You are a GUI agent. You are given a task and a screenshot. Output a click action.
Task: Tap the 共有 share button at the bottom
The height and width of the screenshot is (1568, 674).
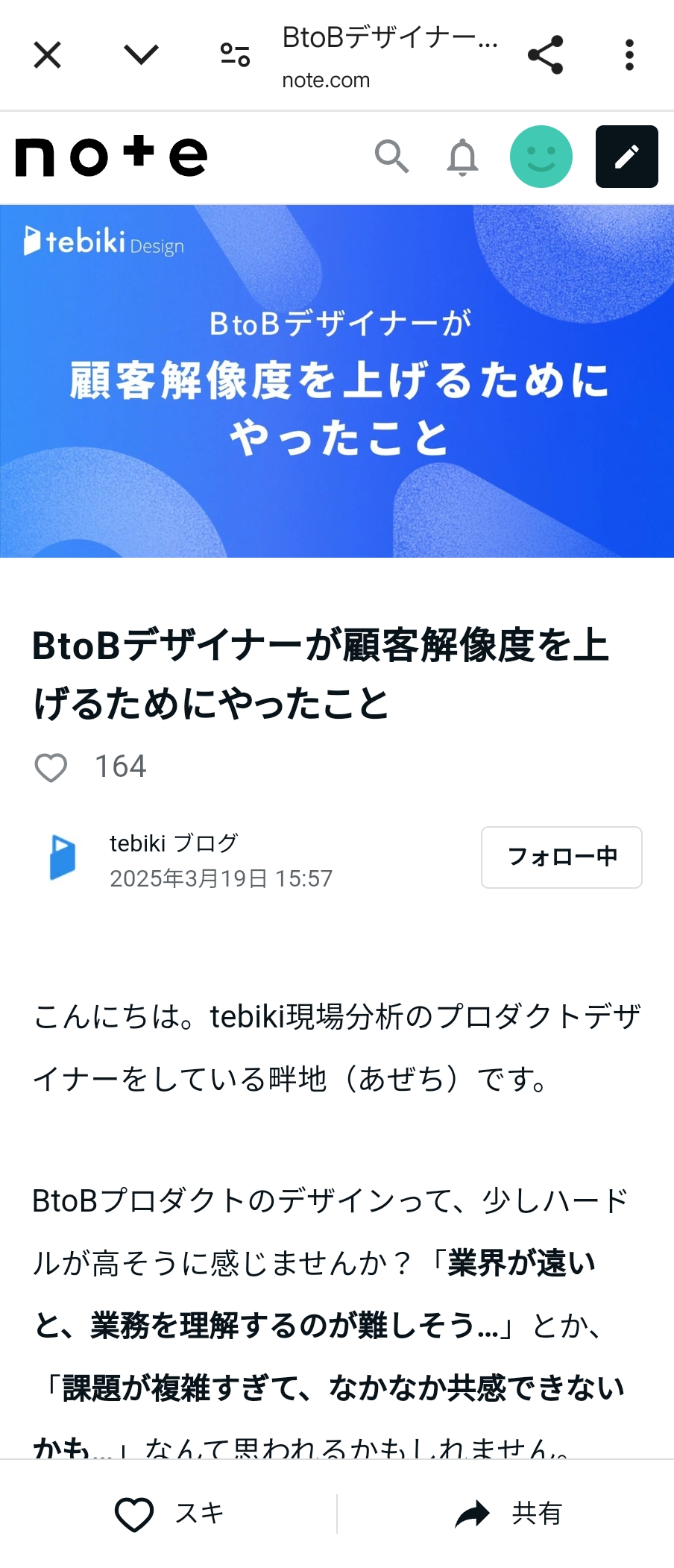click(507, 1514)
